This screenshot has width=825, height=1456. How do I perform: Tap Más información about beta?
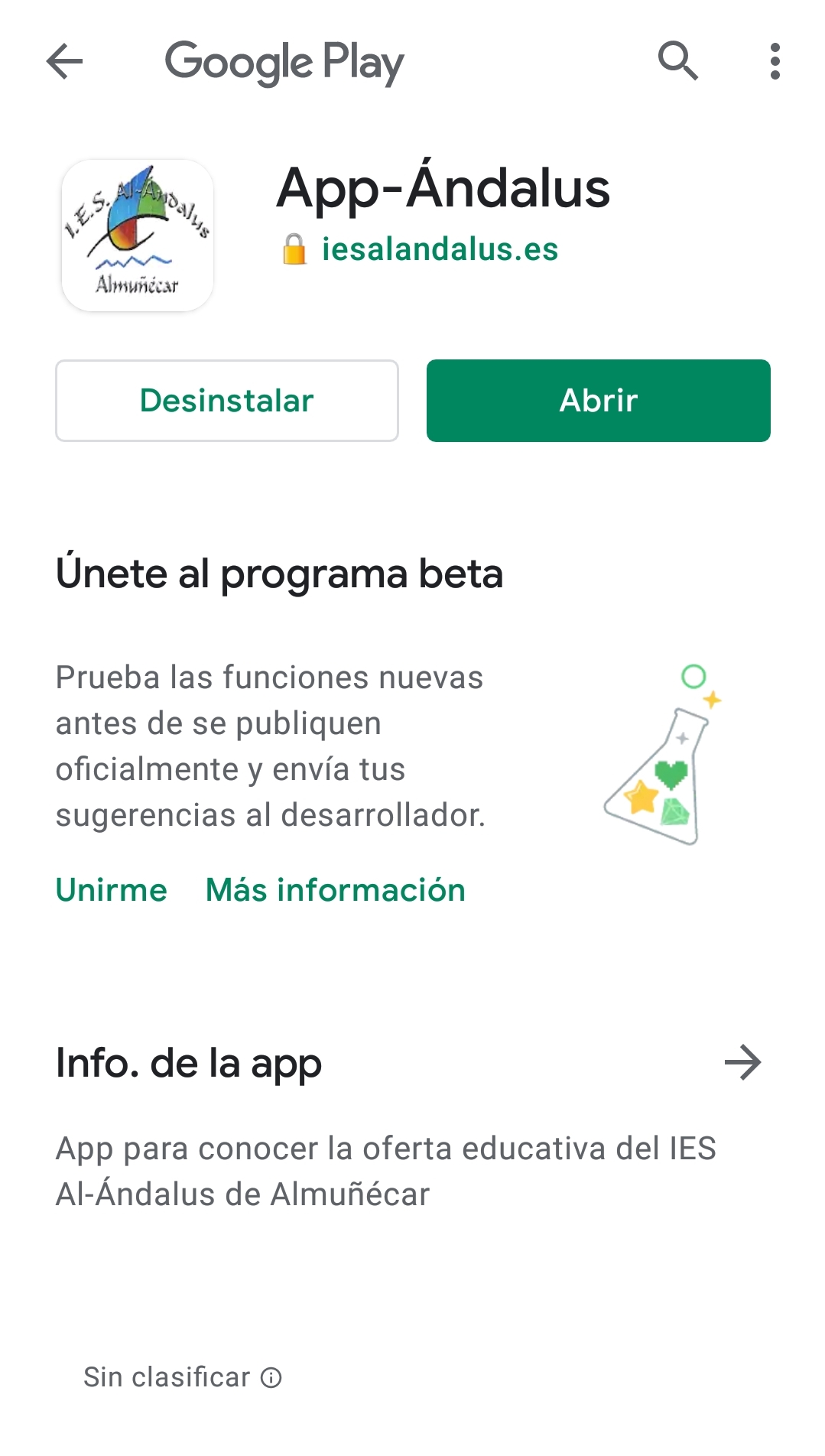(x=336, y=890)
